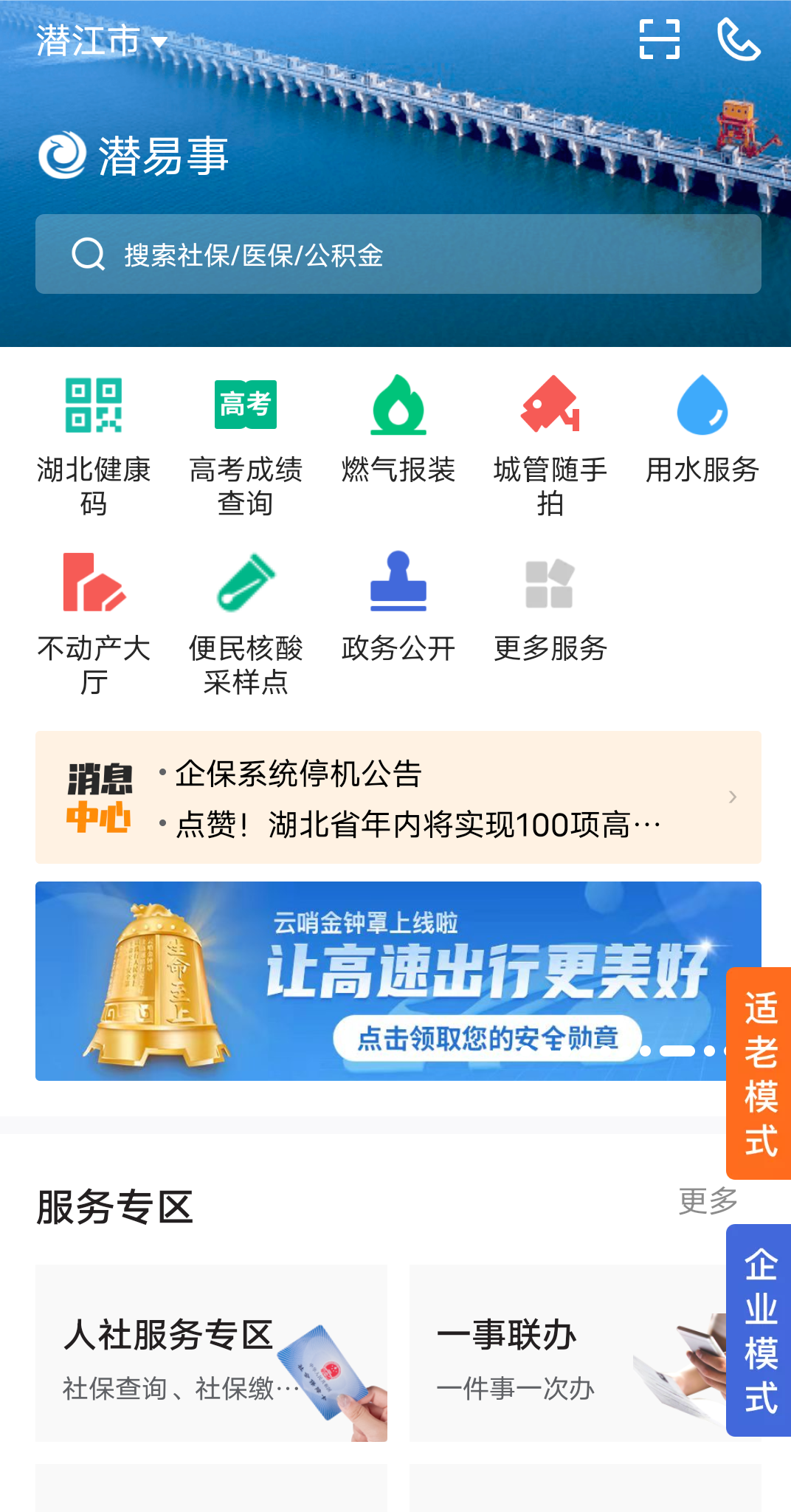791x1512 pixels.
Task: Launch 城管随手拍 service
Action: click(550, 444)
